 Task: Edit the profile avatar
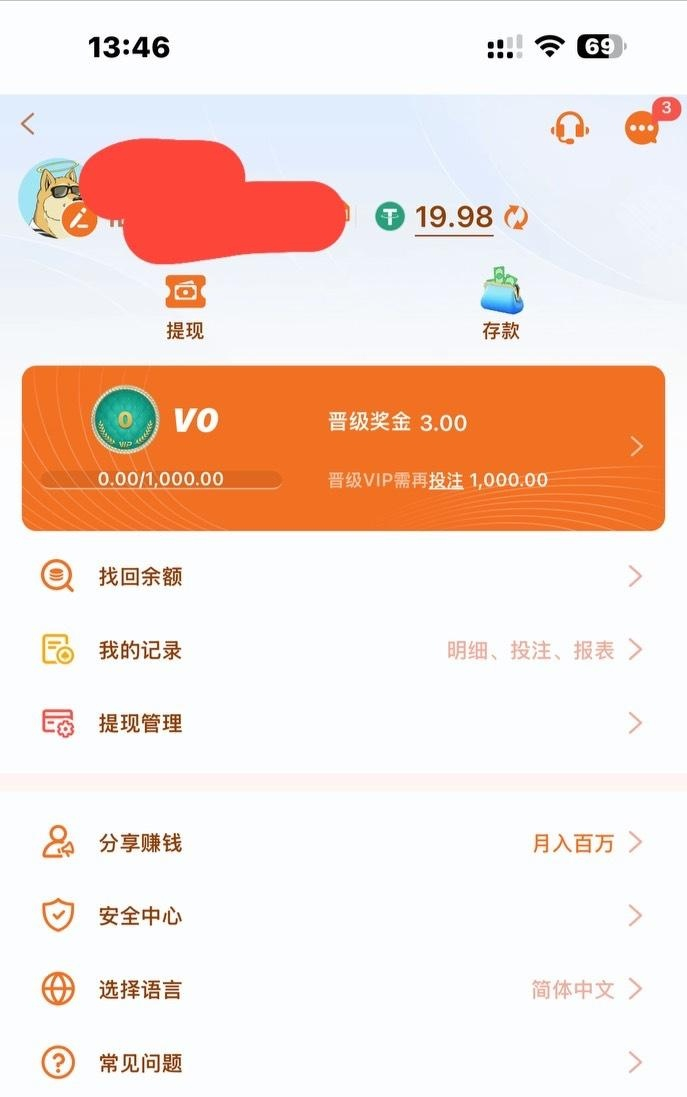79,220
